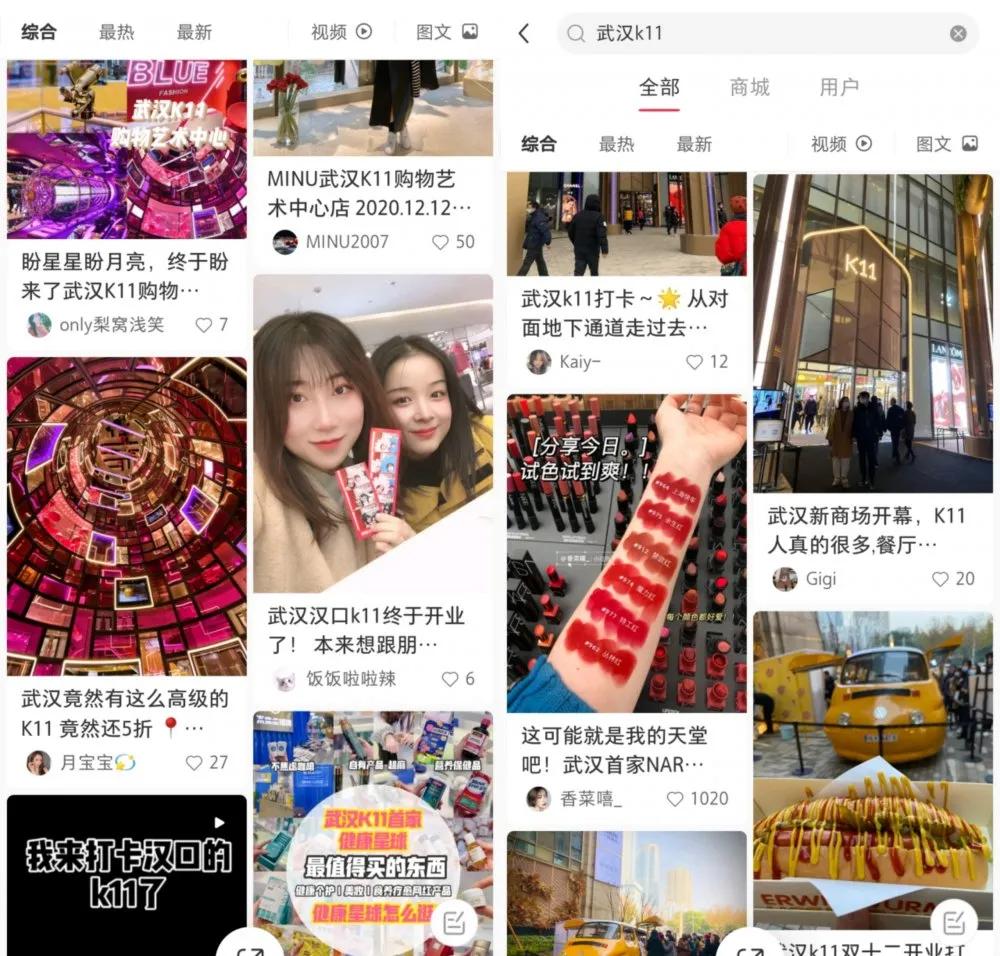Open the MINU武汉K11购物艺术中心店 post
Screen dimensions: 1000x956
[372, 192]
